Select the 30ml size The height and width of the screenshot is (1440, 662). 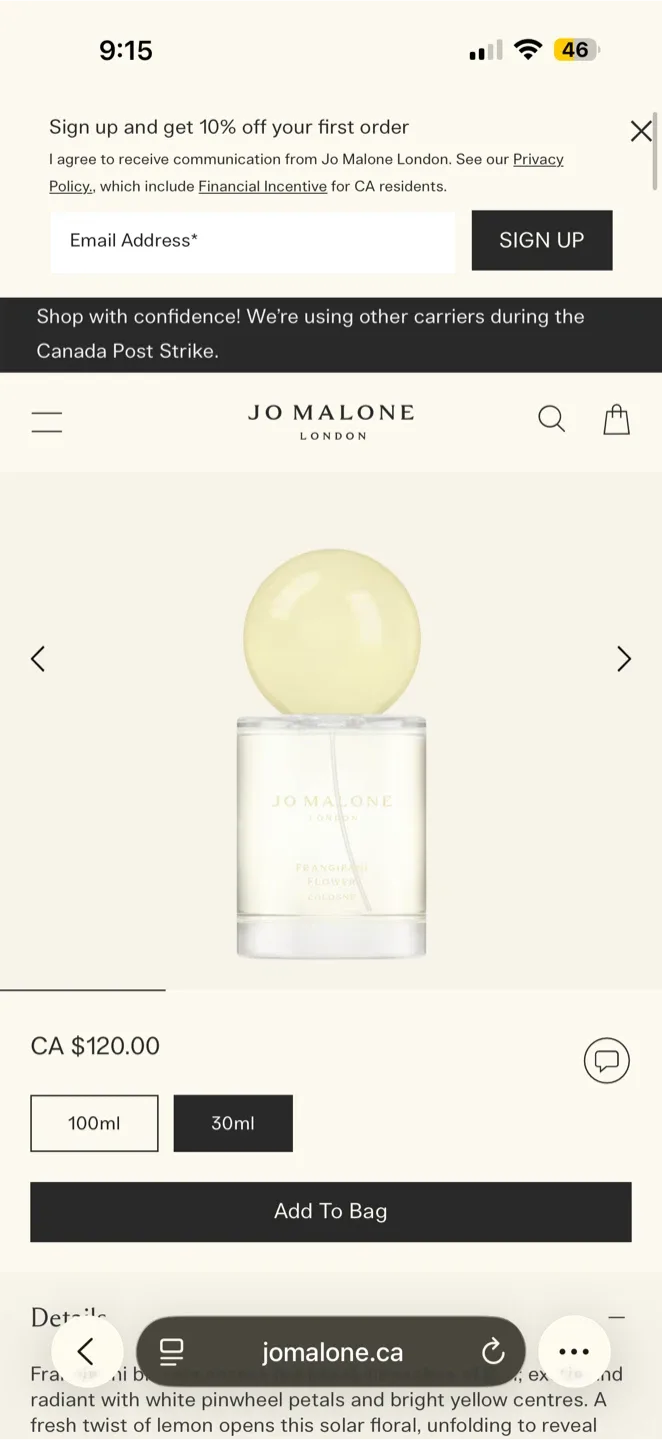coord(233,1123)
